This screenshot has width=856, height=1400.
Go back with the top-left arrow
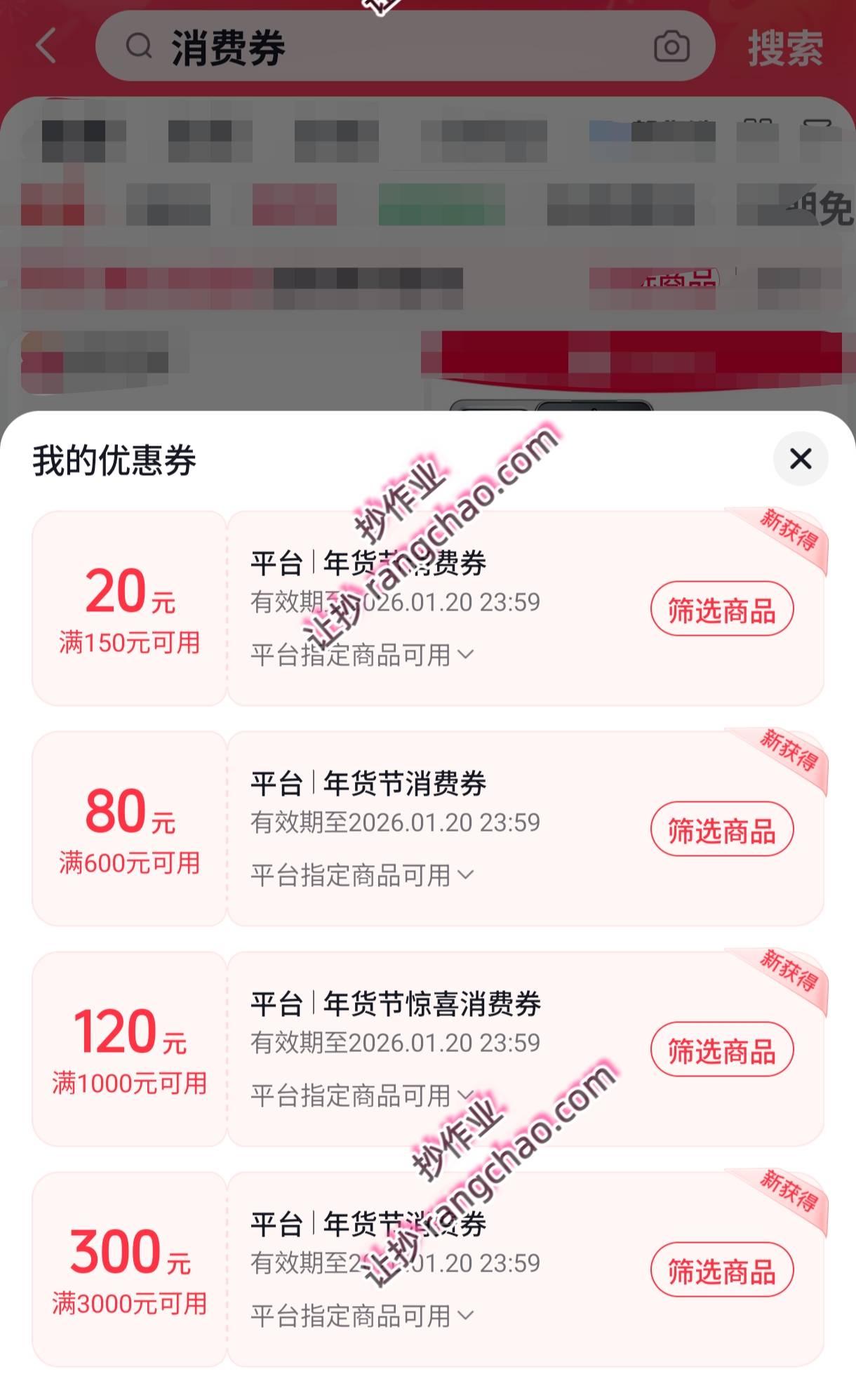click(46, 47)
